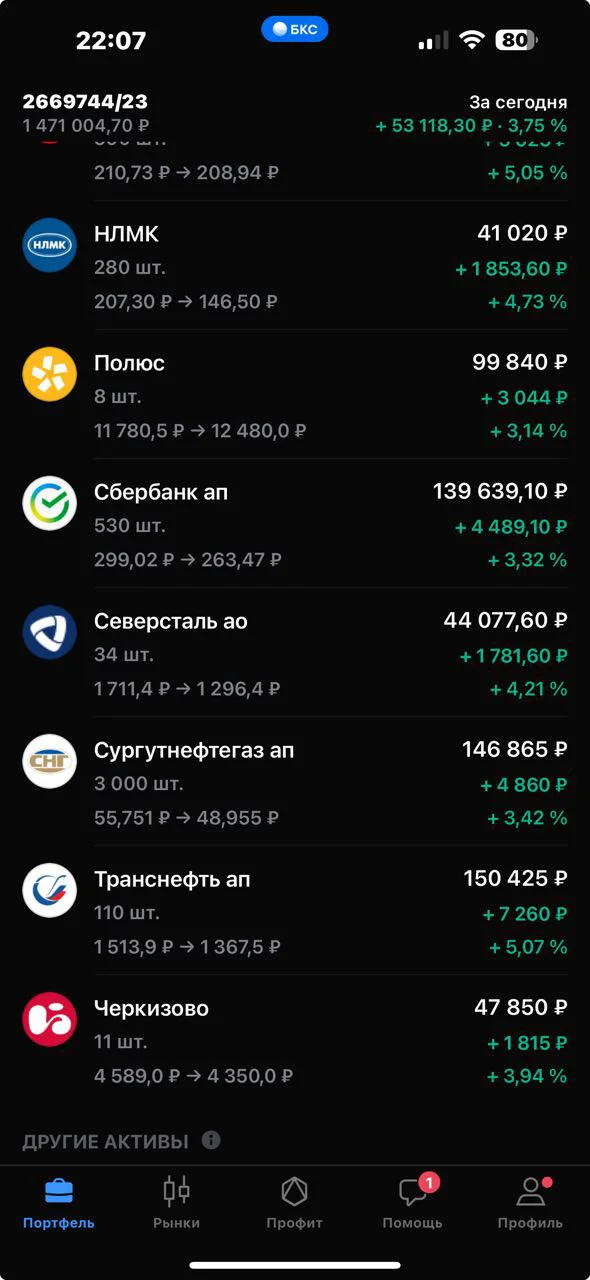Open the Полюс stock position
The height and width of the screenshot is (1280, 590).
click(295, 395)
